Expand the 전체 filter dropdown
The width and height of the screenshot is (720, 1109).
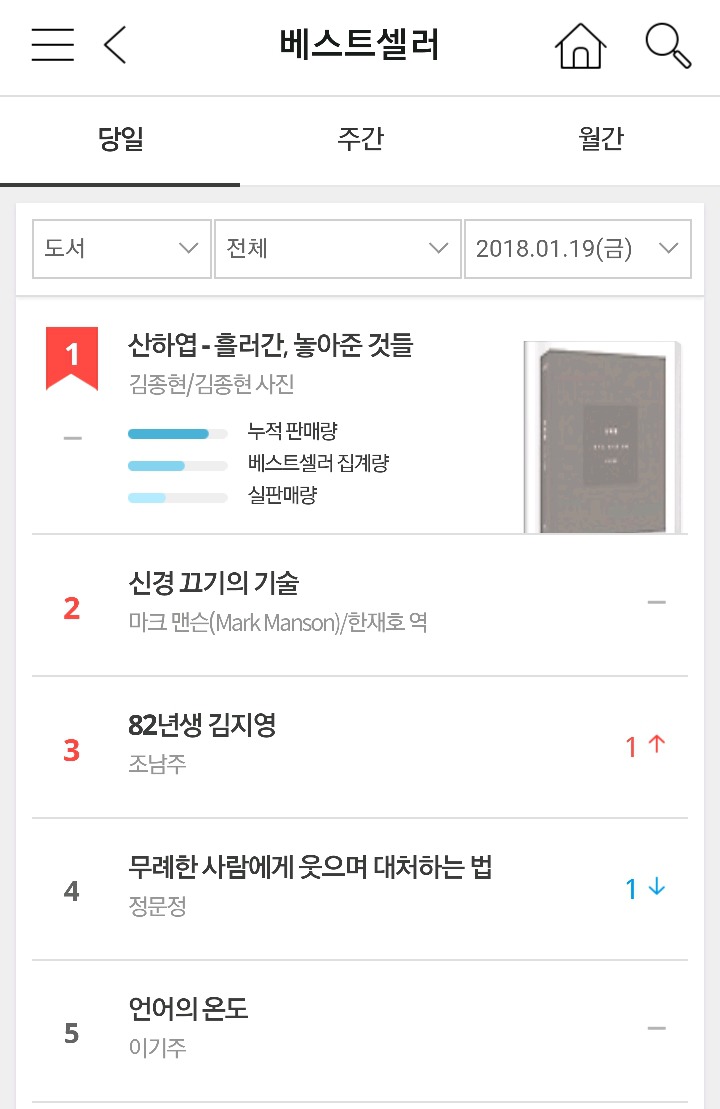point(337,249)
